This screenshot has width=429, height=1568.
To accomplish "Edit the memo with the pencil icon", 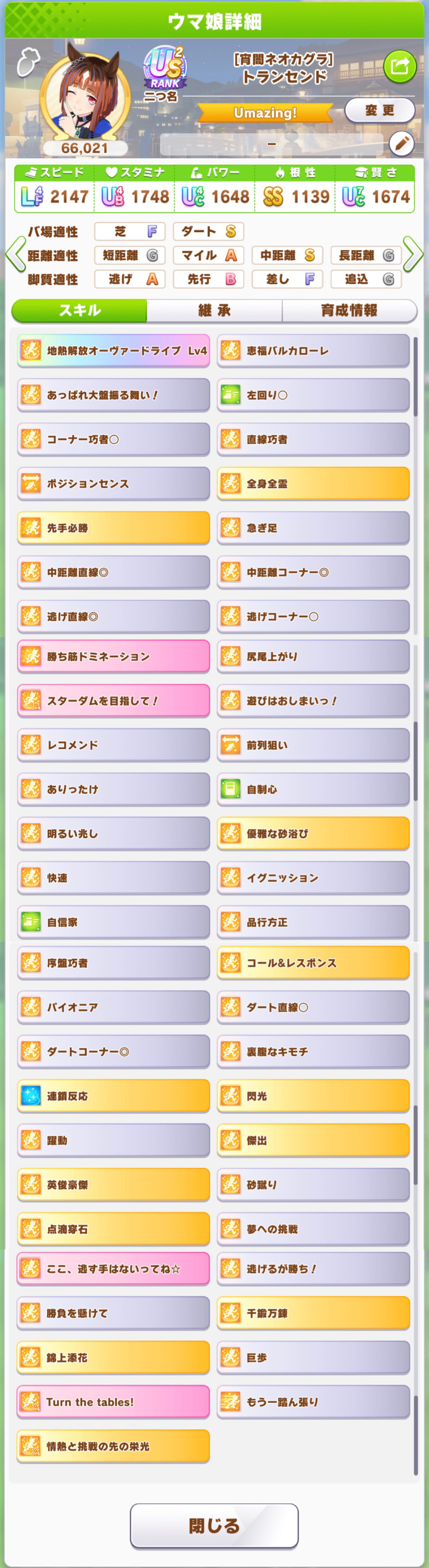I will pos(401,144).
